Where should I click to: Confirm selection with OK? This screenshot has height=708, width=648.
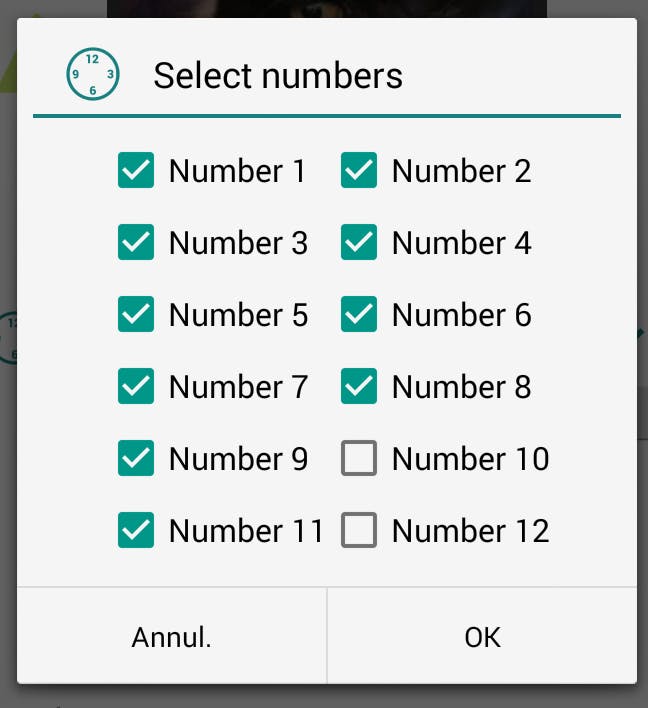(482, 637)
